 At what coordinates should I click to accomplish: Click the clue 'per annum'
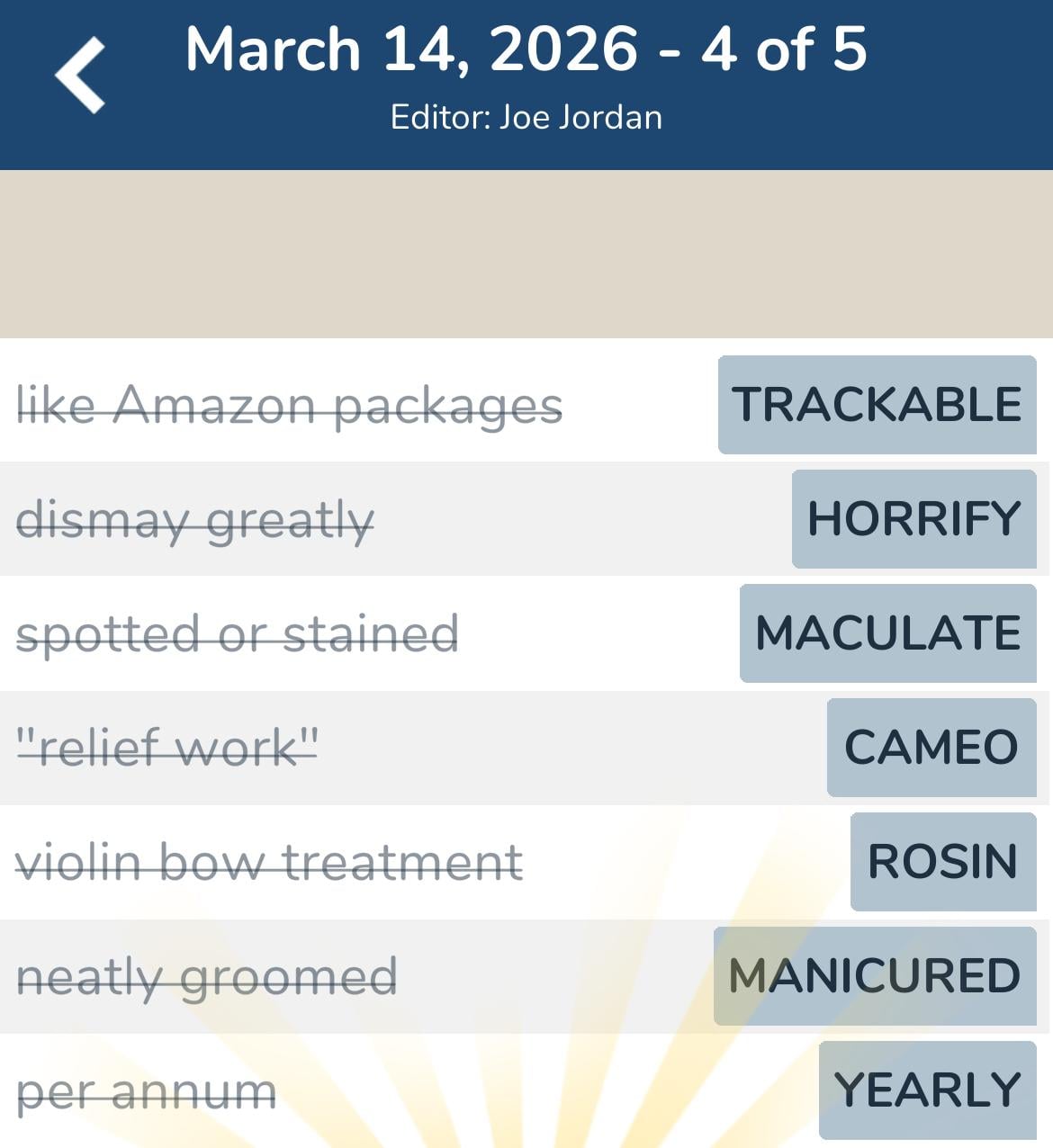[x=146, y=1090]
